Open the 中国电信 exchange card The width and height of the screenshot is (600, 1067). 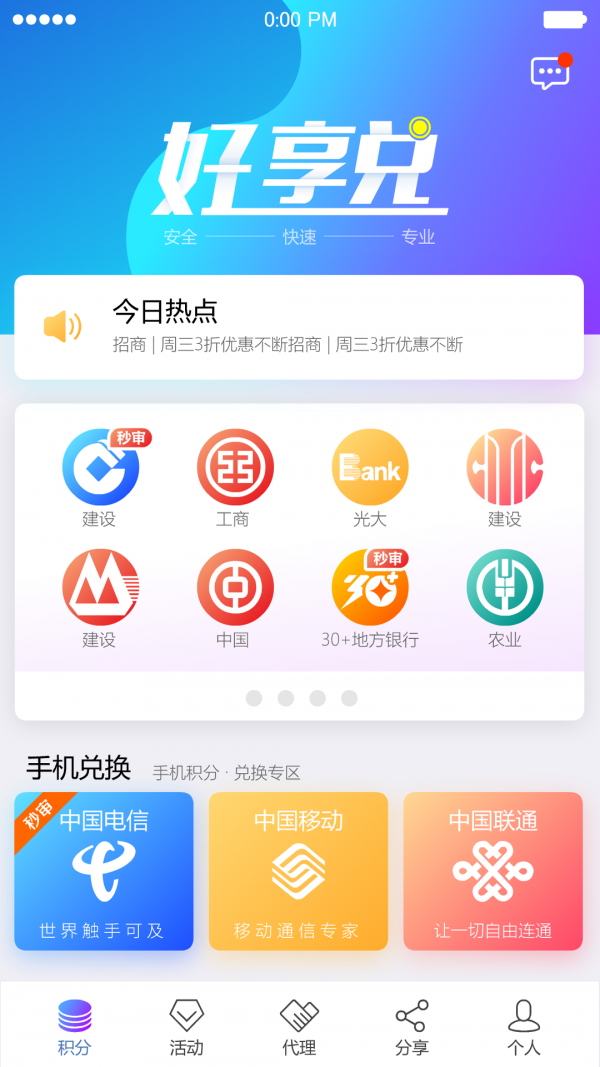pyautogui.click(x=104, y=870)
